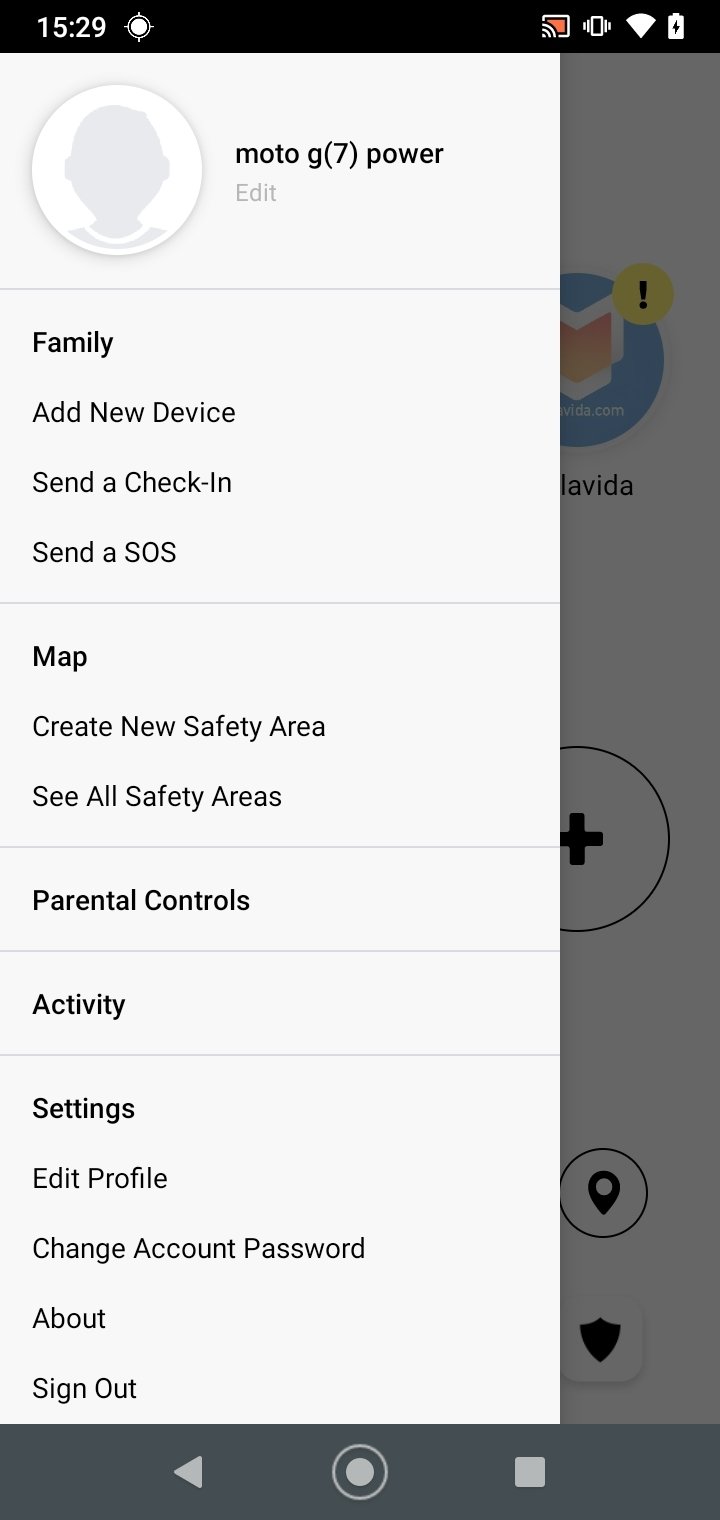Screen dimensions: 720x1520
Task: Open the profile avatar picture
Action: pyautogui.click(x=117, y=170)
